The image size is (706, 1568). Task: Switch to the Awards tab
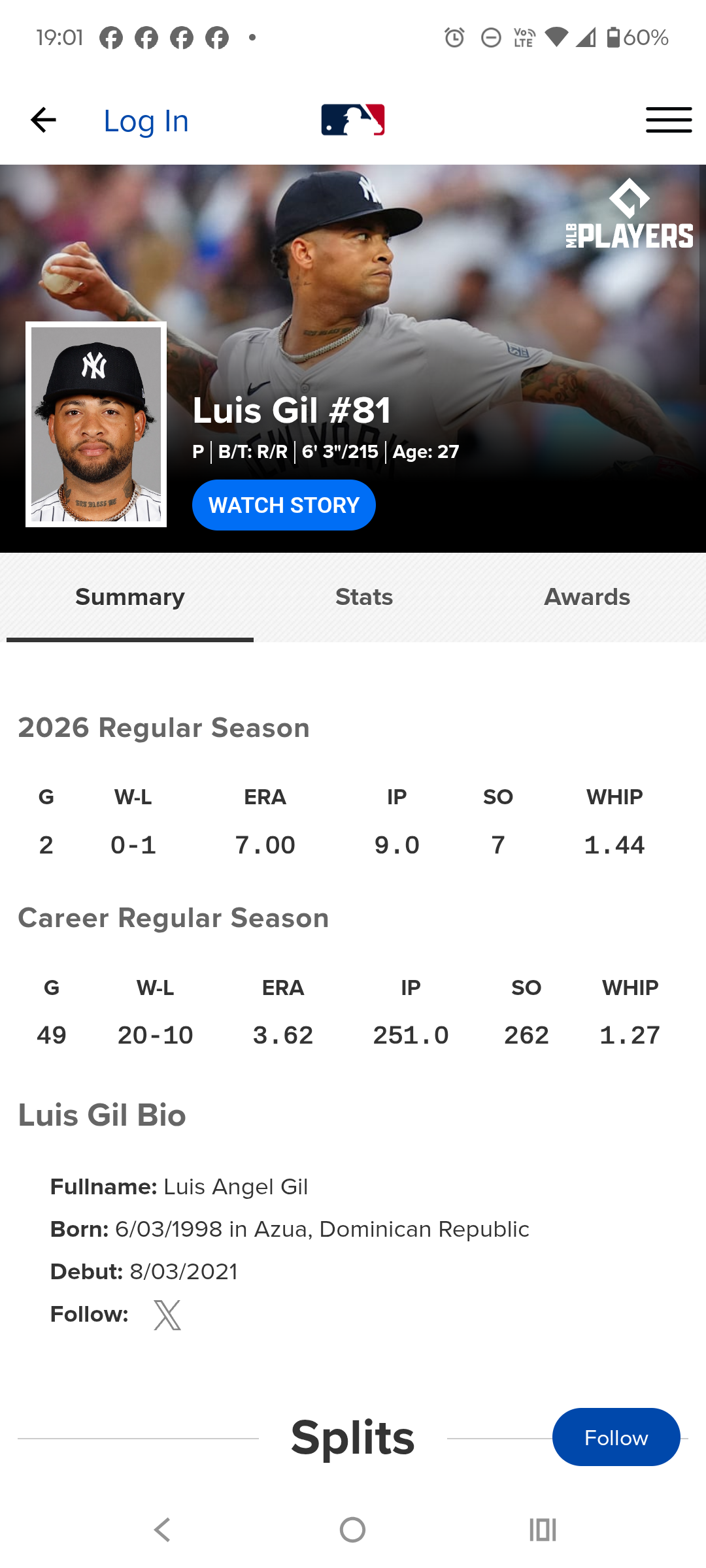[x=587, y=597]
